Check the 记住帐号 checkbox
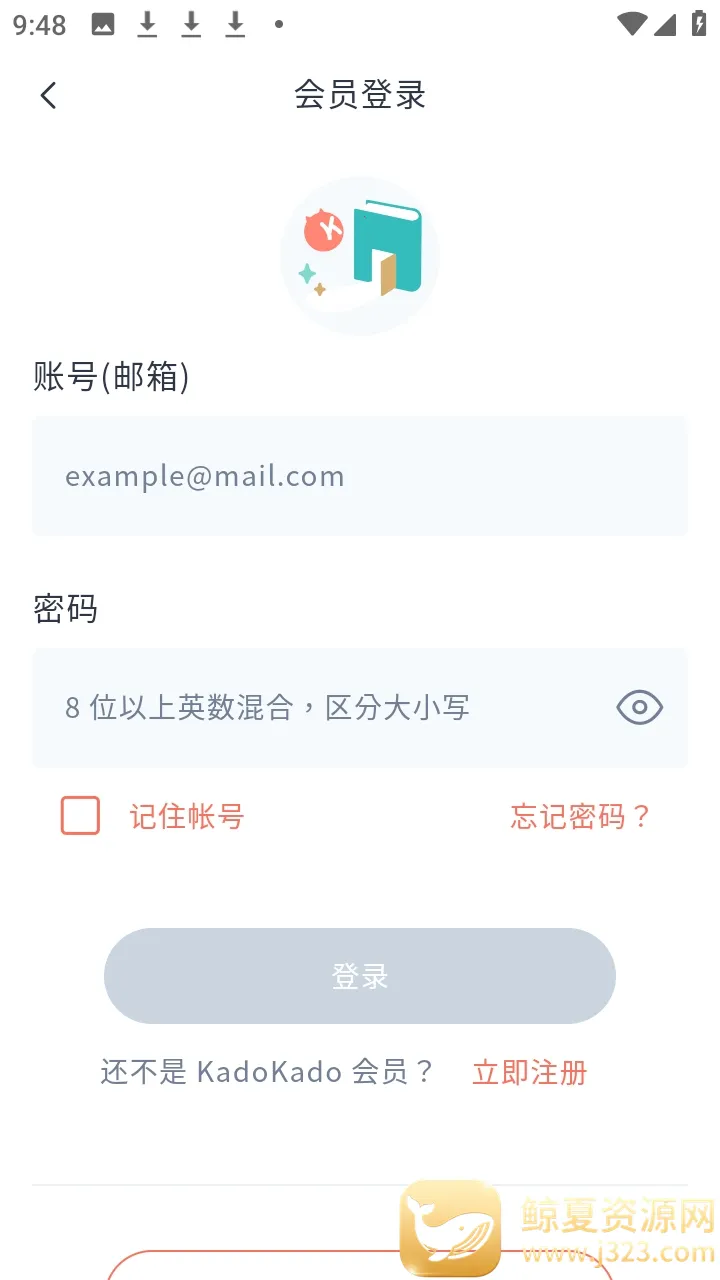The width and height of the screenshot is (720, 1280). 81,816
